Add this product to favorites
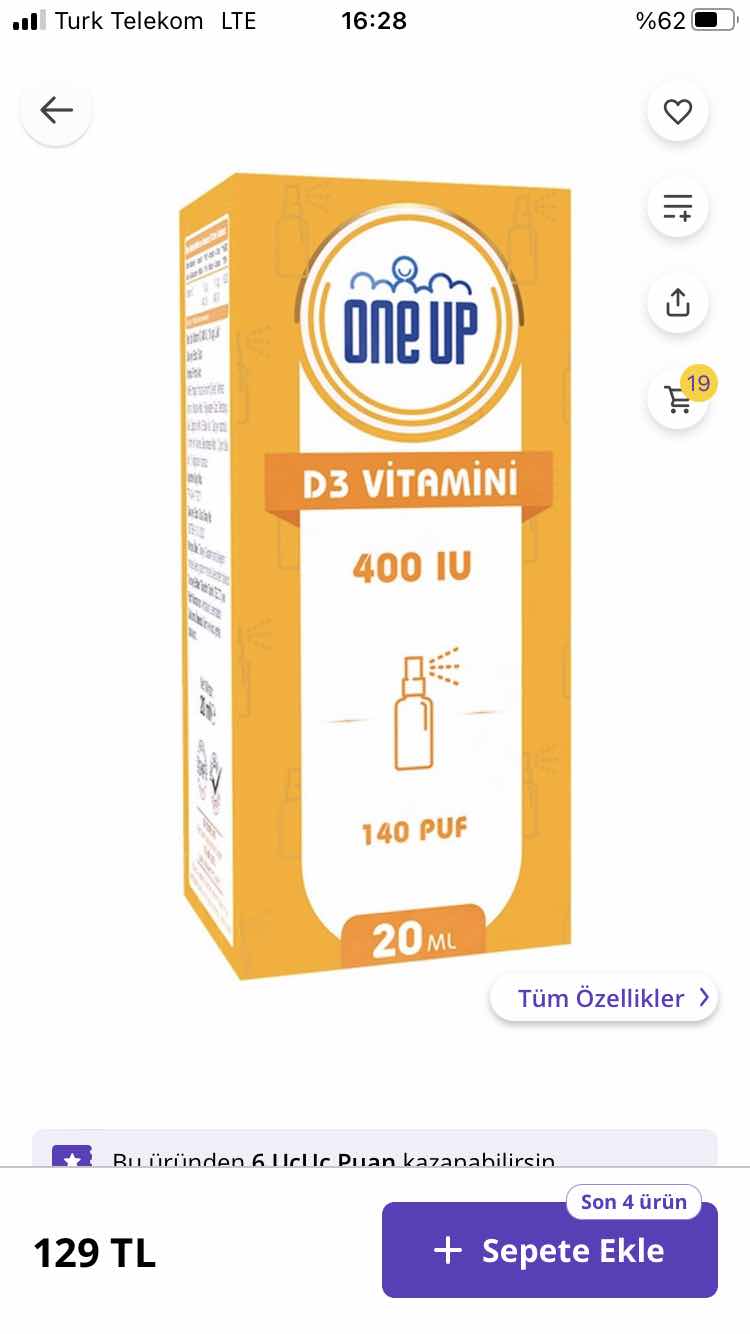Viewport: 750px width, 1334px height. point(678,111)
